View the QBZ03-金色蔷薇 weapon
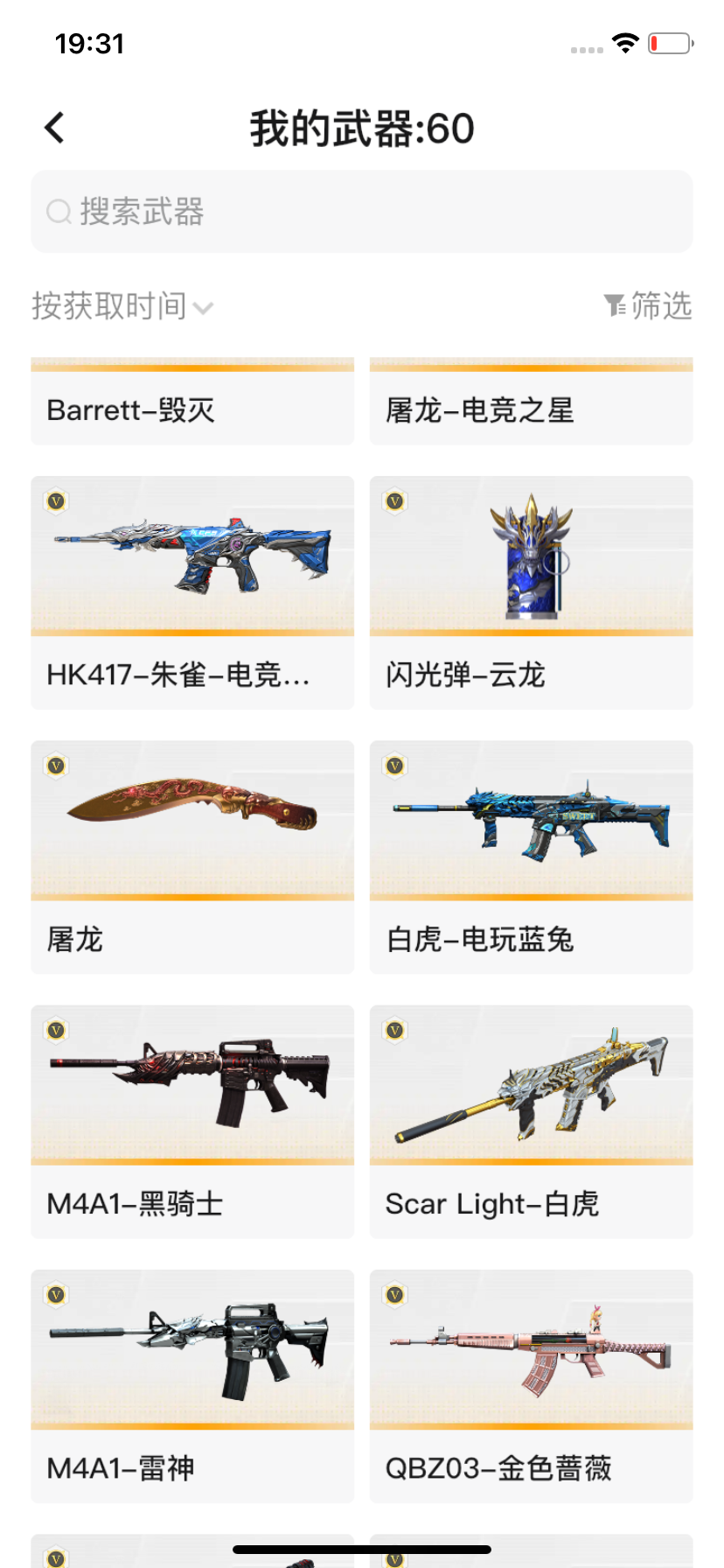The image size is (724, 1568). (x=531, y=1384)
